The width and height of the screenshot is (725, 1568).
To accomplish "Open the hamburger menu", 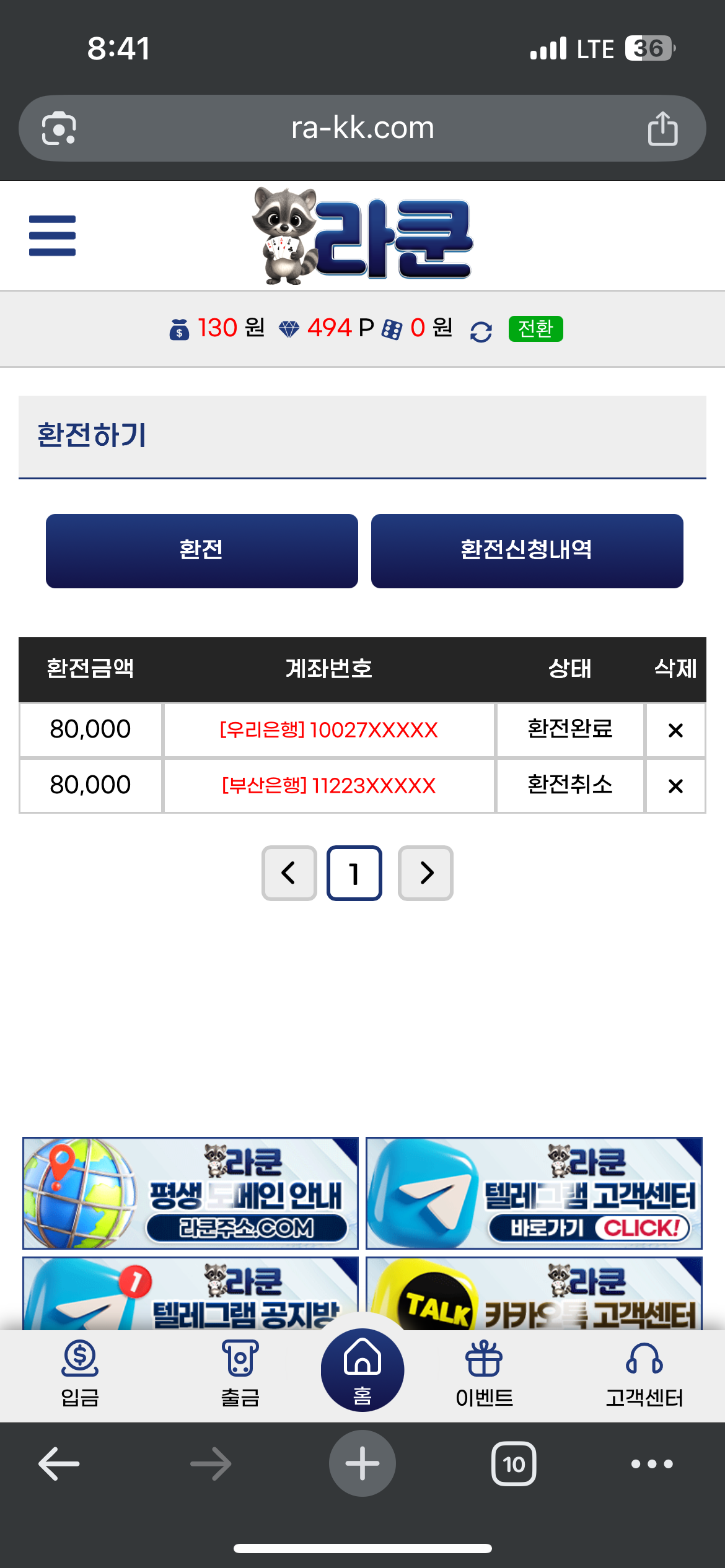I will click(x=52, y=235).
